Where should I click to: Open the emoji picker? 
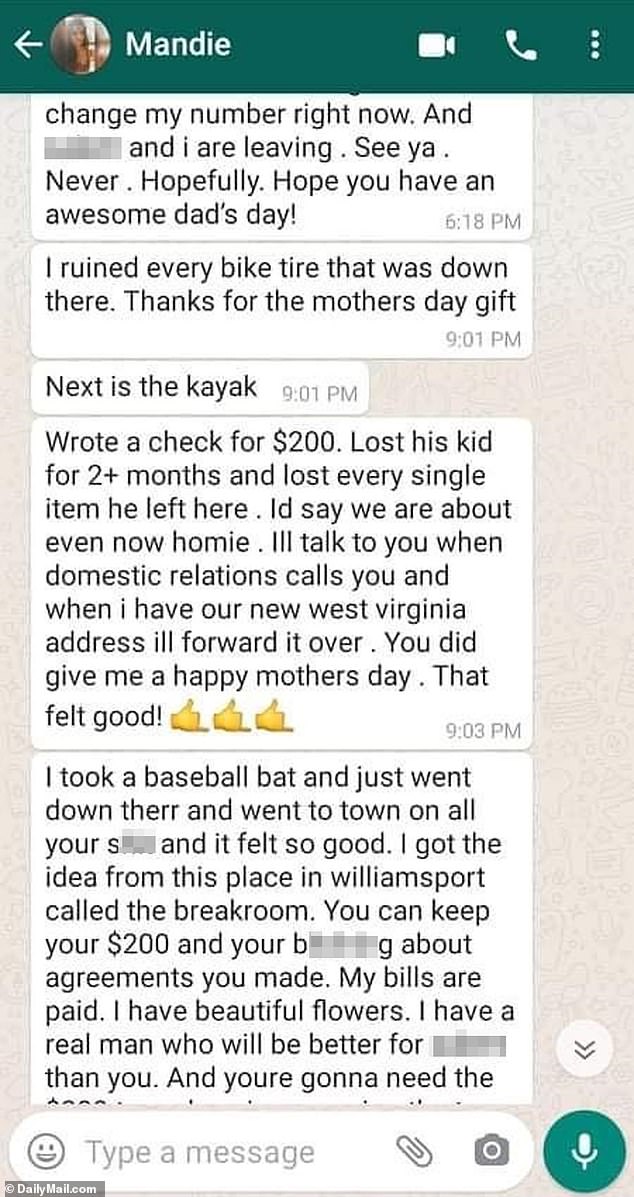(47, 1152)
